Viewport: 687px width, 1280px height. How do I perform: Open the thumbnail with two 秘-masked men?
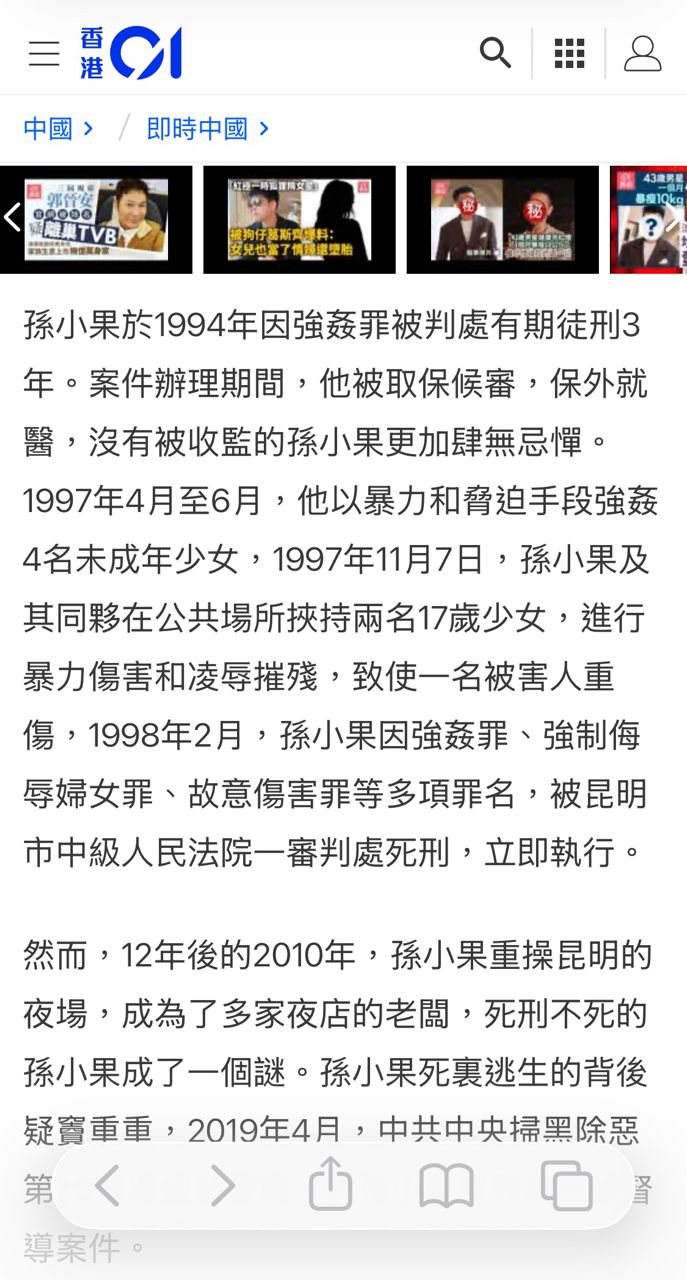(x=502, y=220)
